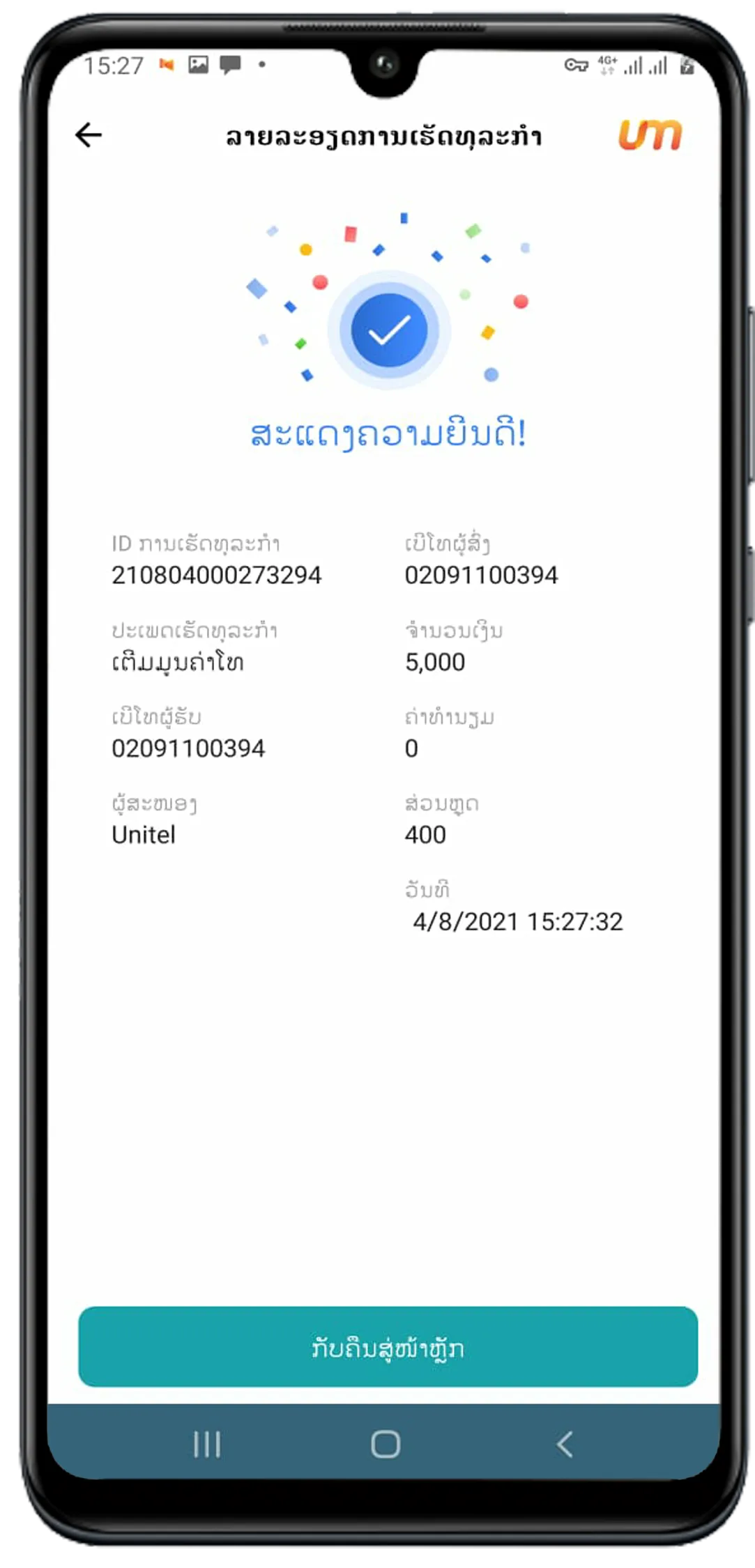
Task: Tap the discount value 400
Action: click(424, 833)
